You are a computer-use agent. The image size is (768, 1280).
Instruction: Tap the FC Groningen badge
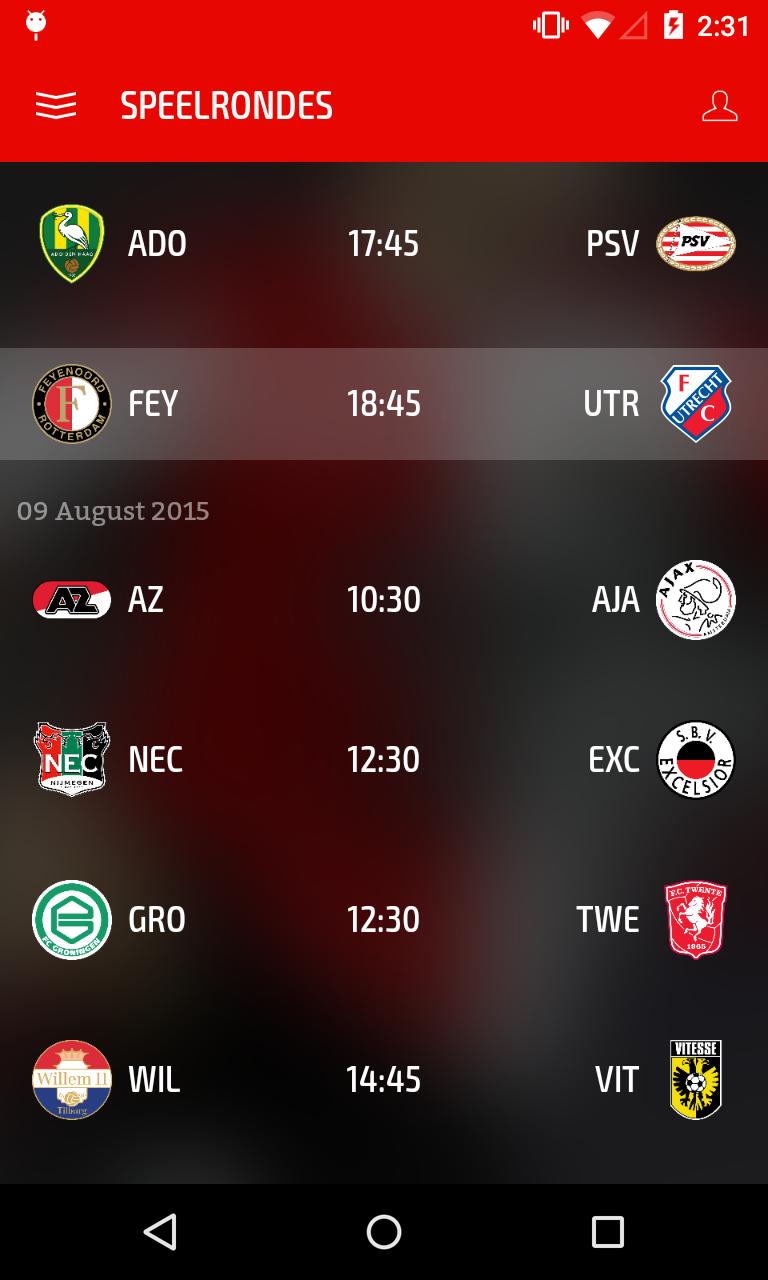tap(71, 919)
